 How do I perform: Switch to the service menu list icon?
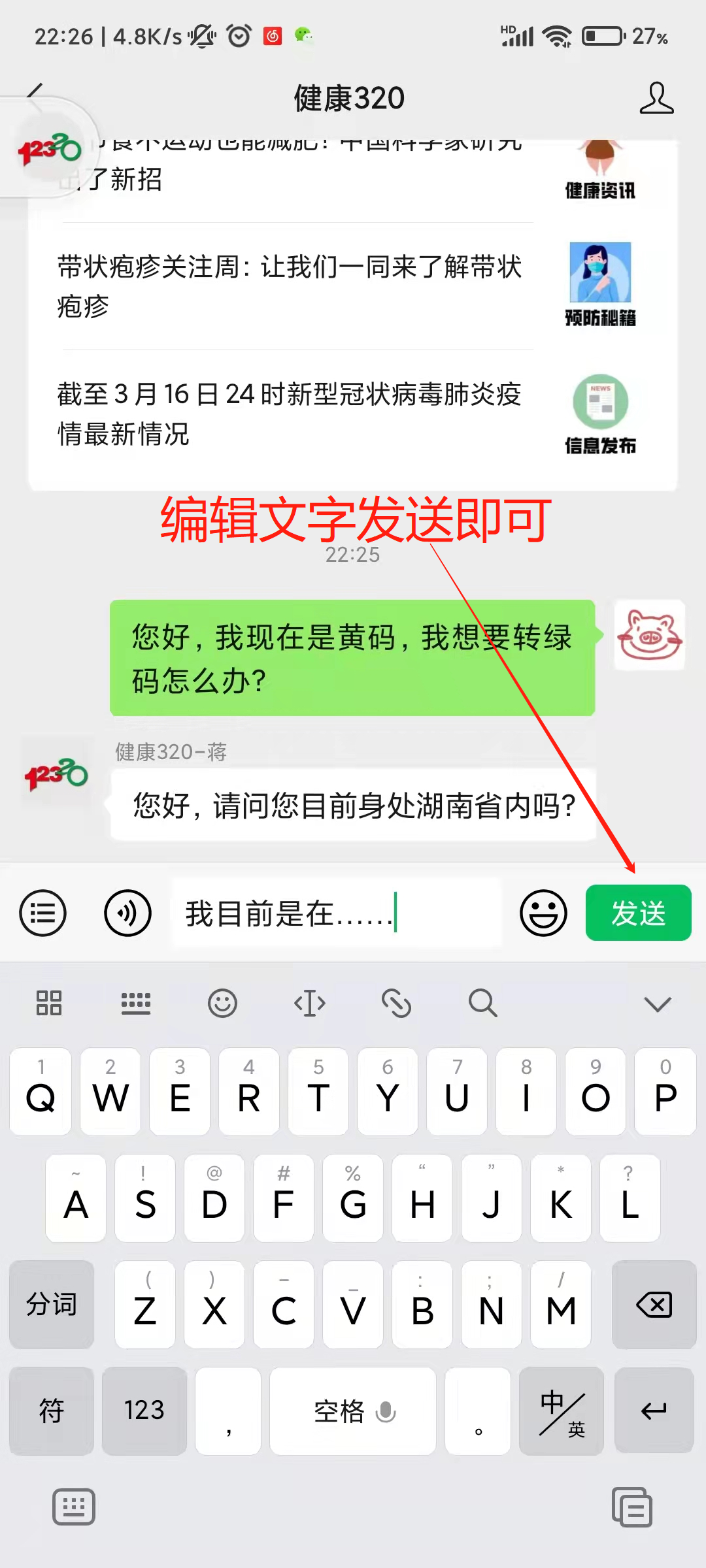pos(43,913)
